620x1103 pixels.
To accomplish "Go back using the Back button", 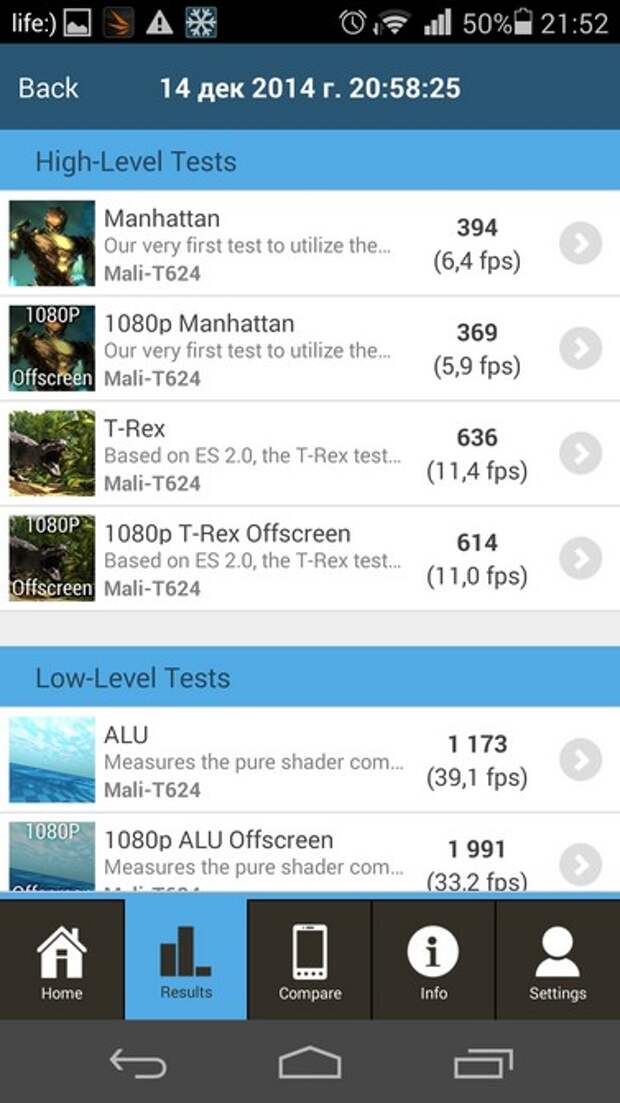I will click(x=48, y=88).
